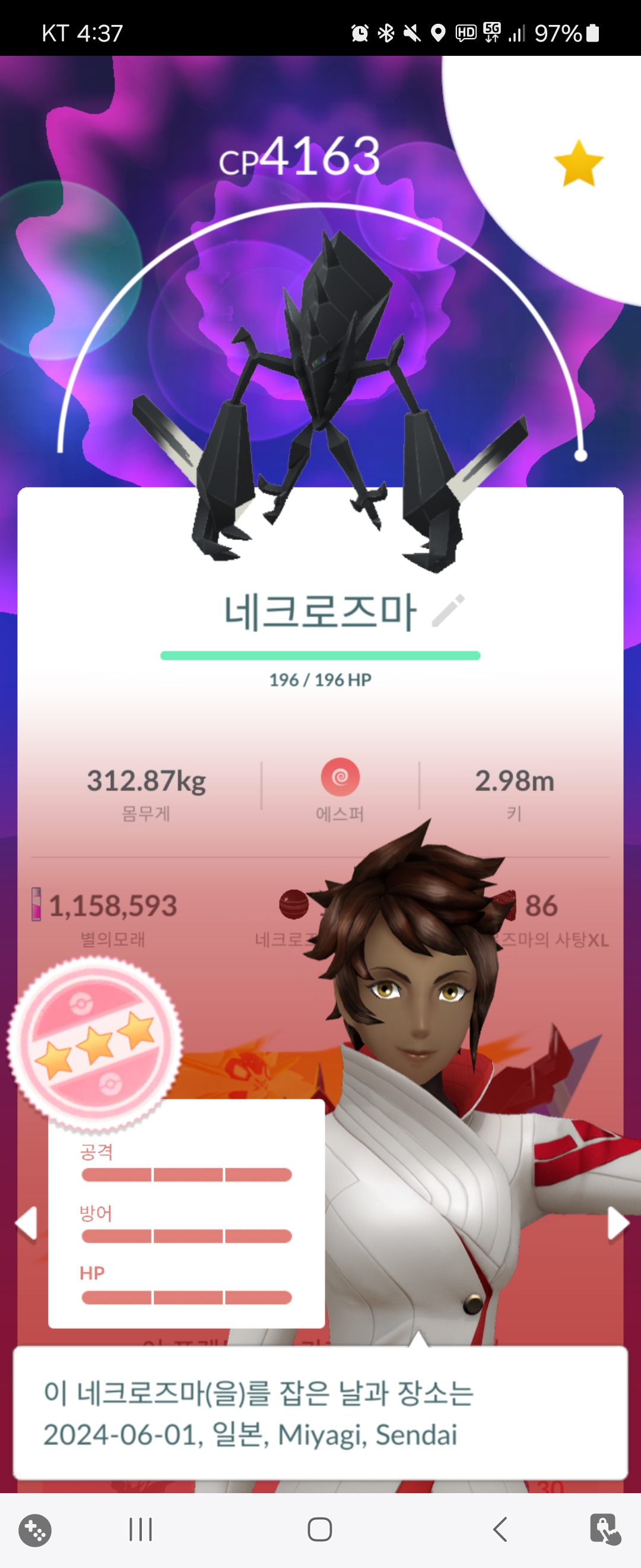641x1568 pixels.
Task: Edit Necrozma's nickname with the pencil icon
Action: click(x=448, y=611)
